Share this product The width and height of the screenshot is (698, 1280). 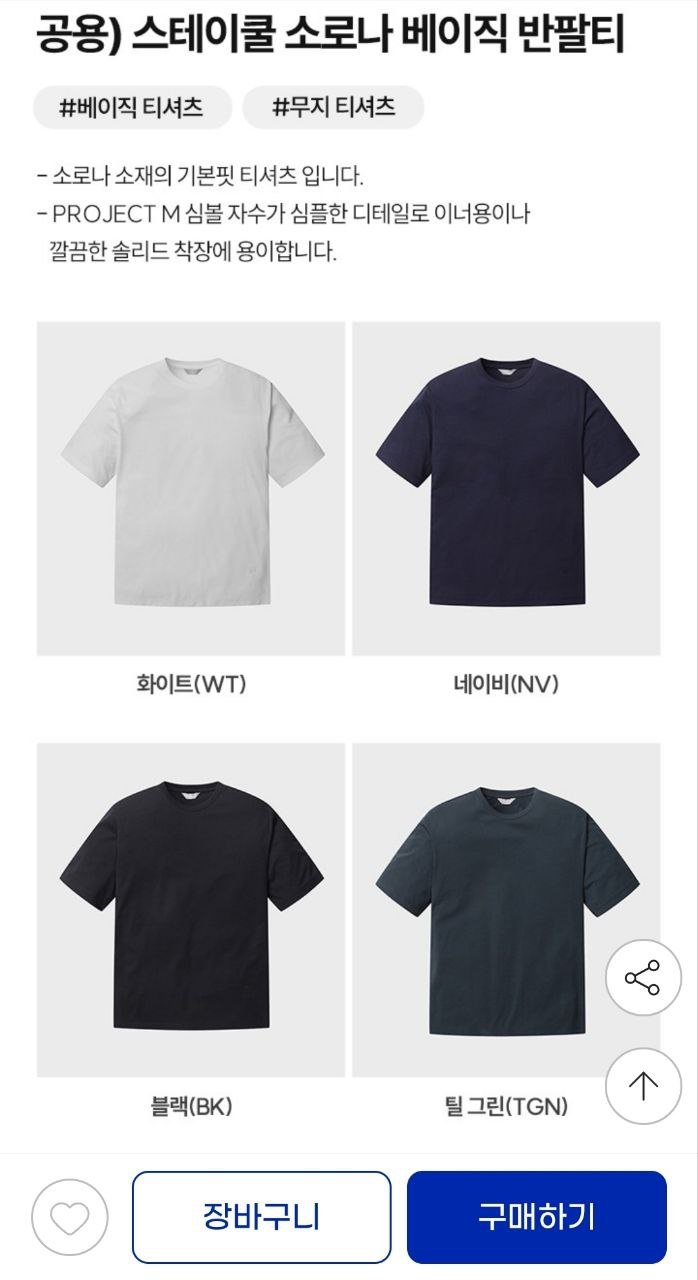[642, 978]
